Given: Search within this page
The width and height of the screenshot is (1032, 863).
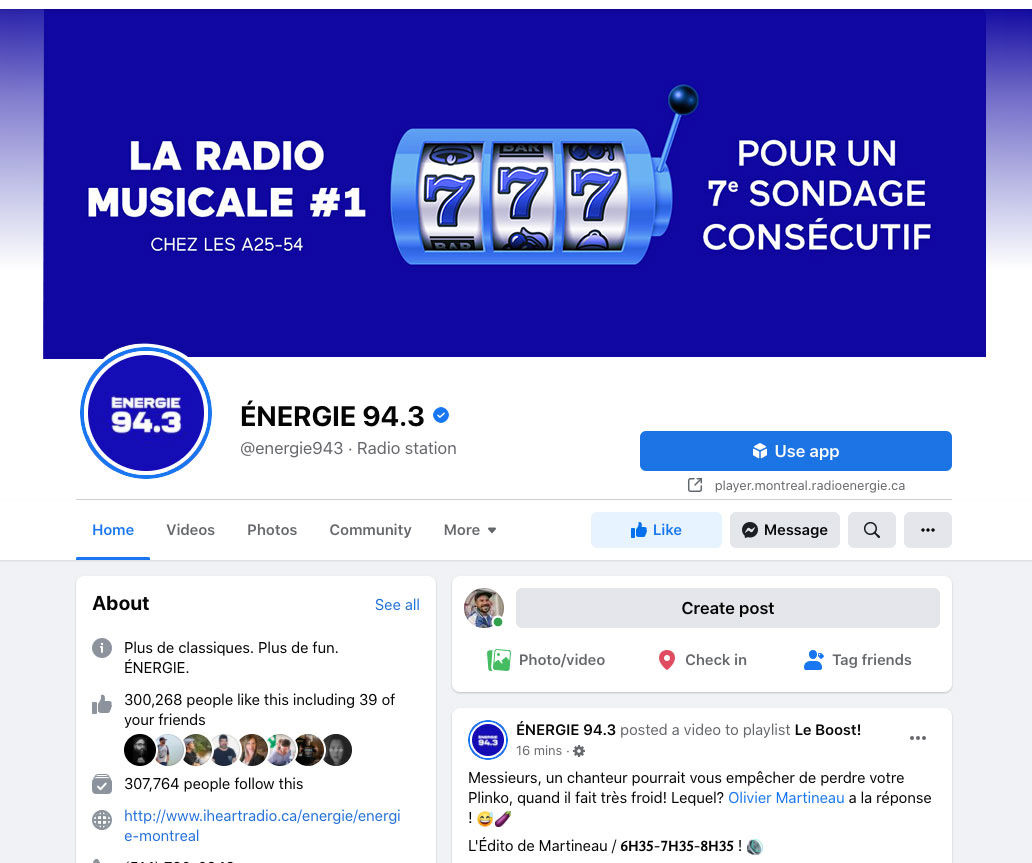Looking at the screenshot, I should click(x=871, y=530).
